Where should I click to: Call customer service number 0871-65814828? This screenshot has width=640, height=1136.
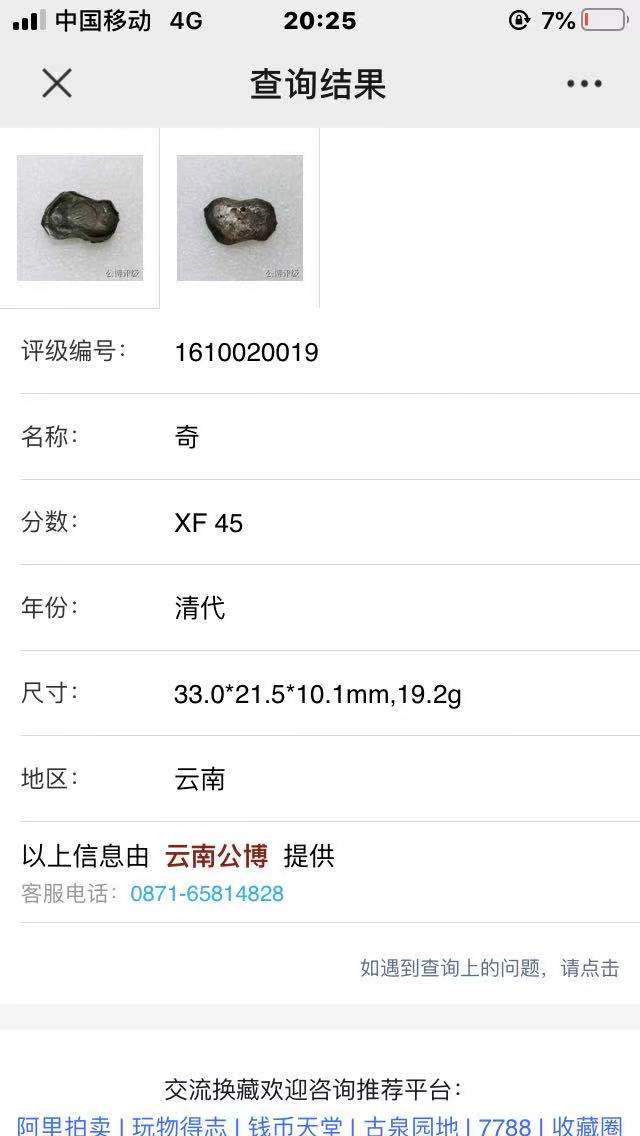point(207,894)
